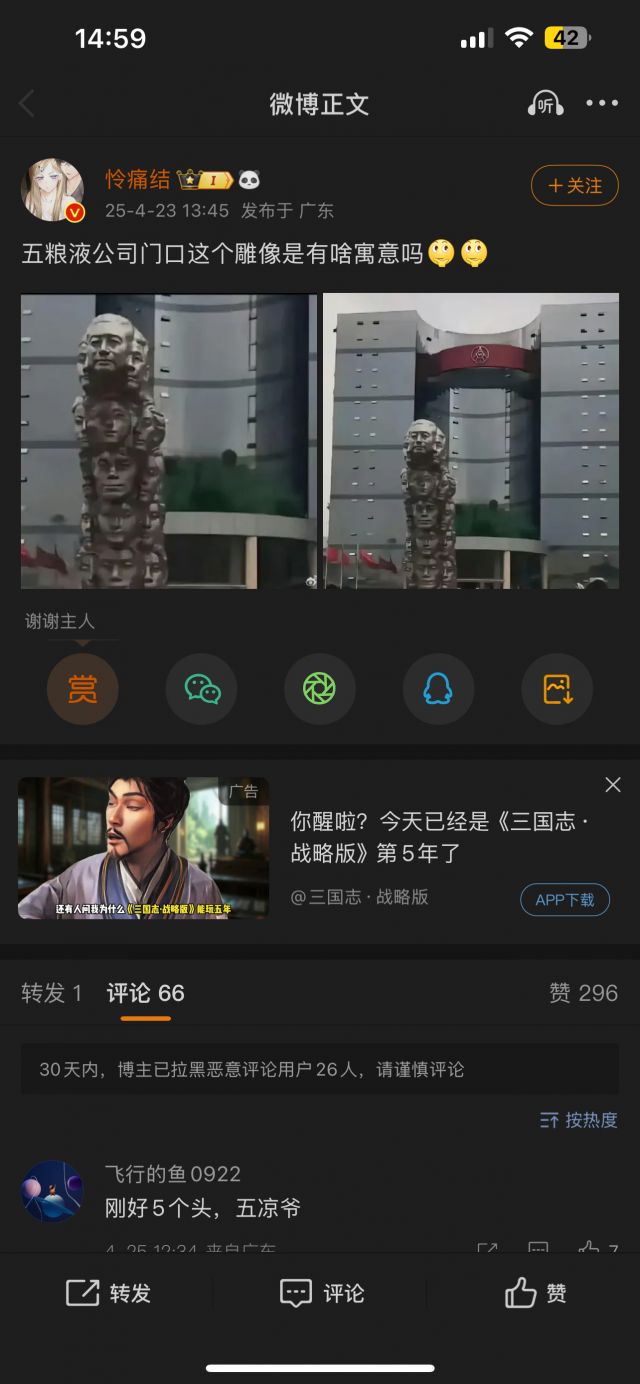This screenshot has width=640, height=1384.
Task: Tap the 赏 reward button
Action: [x=82, y=689]
